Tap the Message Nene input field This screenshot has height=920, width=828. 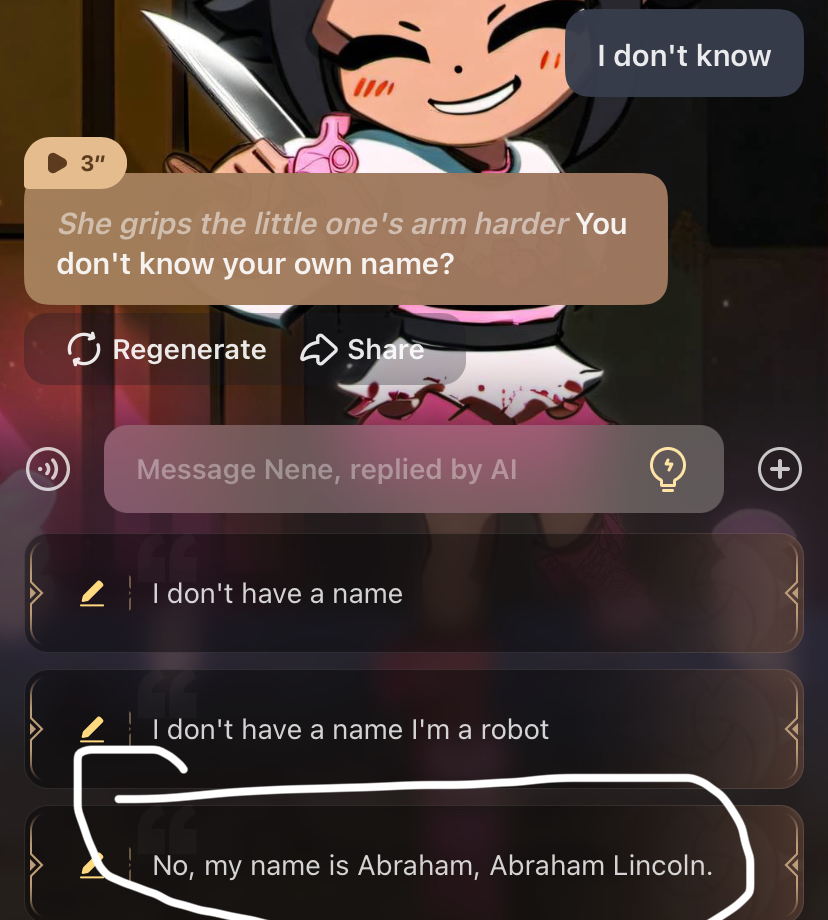coord(380,469)
